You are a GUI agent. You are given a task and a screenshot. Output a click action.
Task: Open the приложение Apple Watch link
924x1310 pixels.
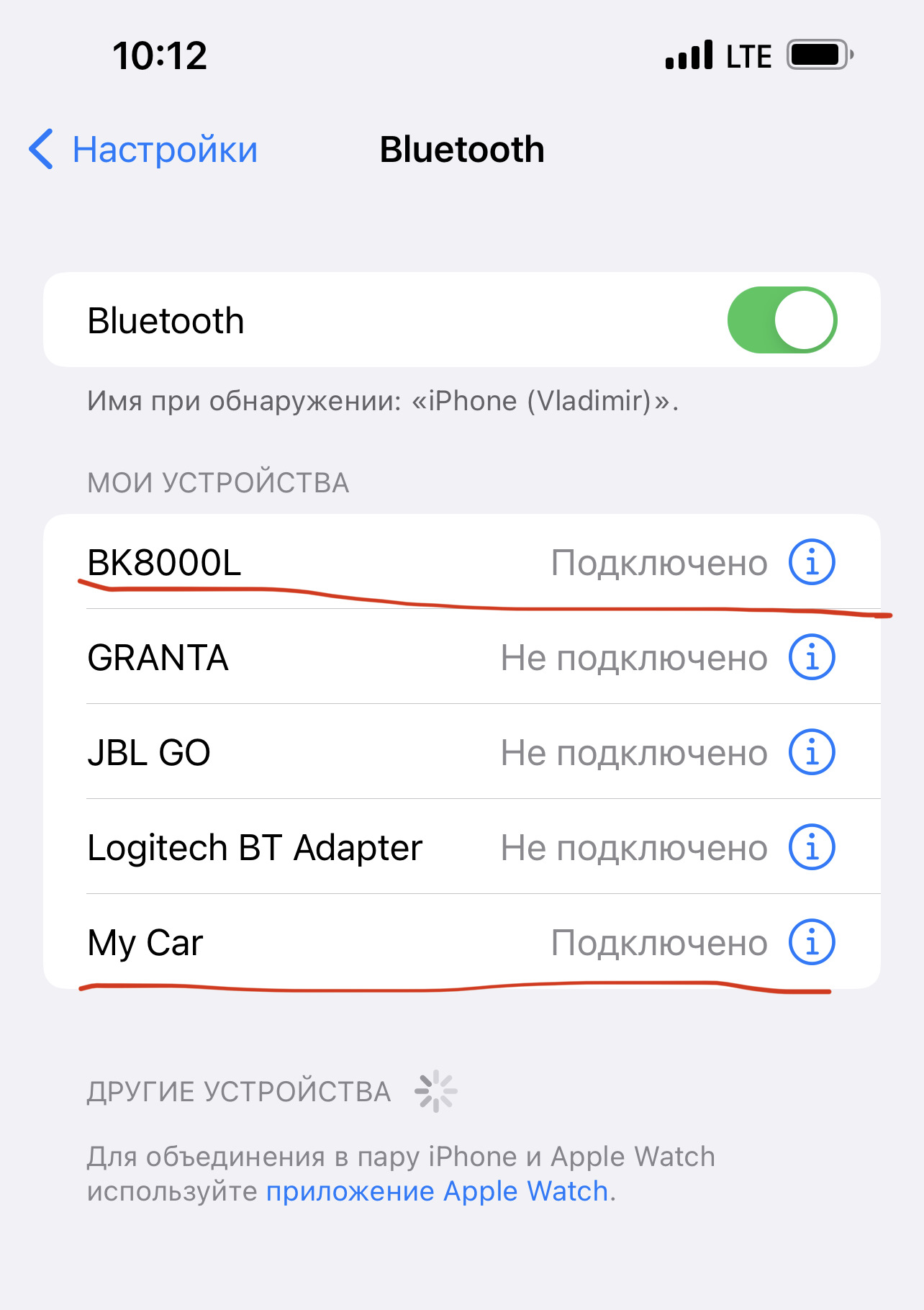[438, 1191]
